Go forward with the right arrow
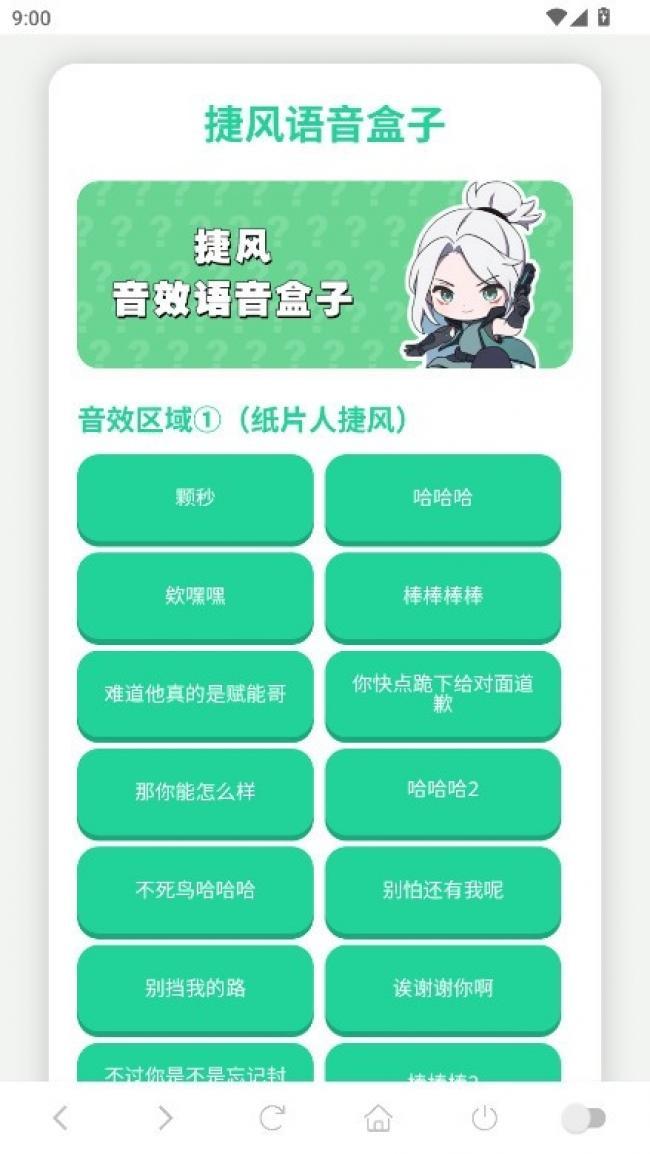 point(166,1118)
